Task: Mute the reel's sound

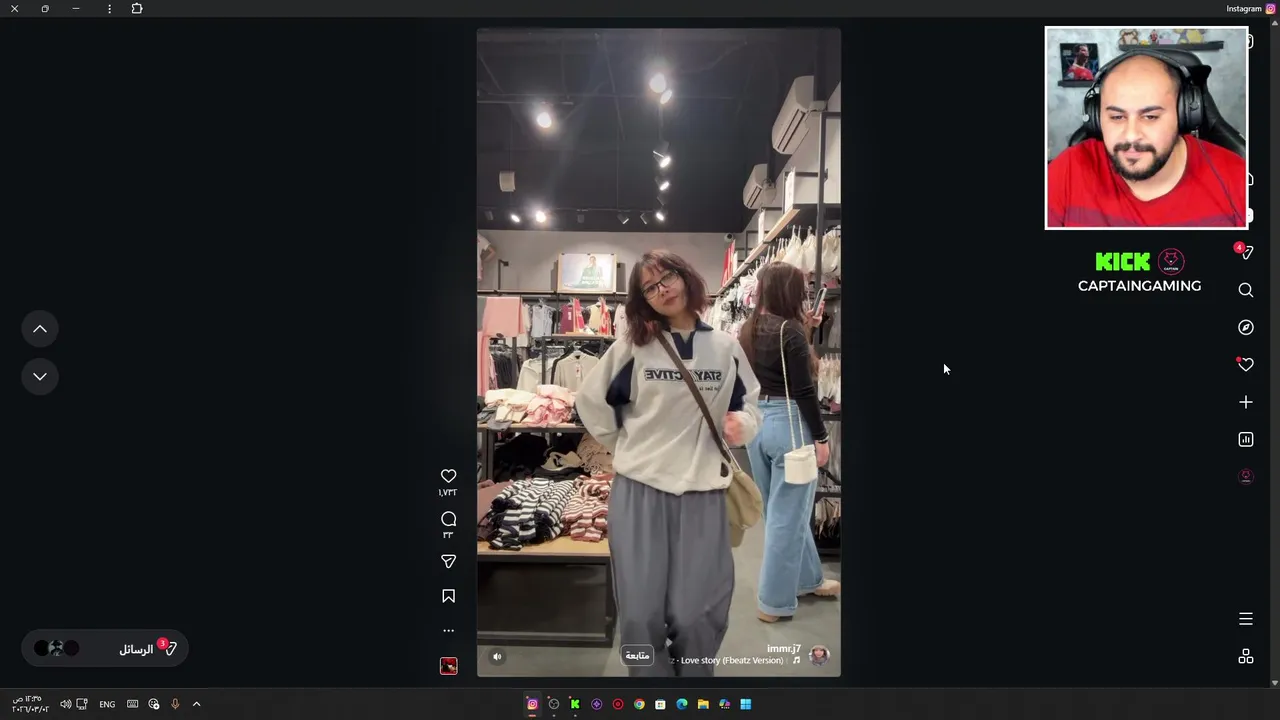Action: click(x=497, y=657)
